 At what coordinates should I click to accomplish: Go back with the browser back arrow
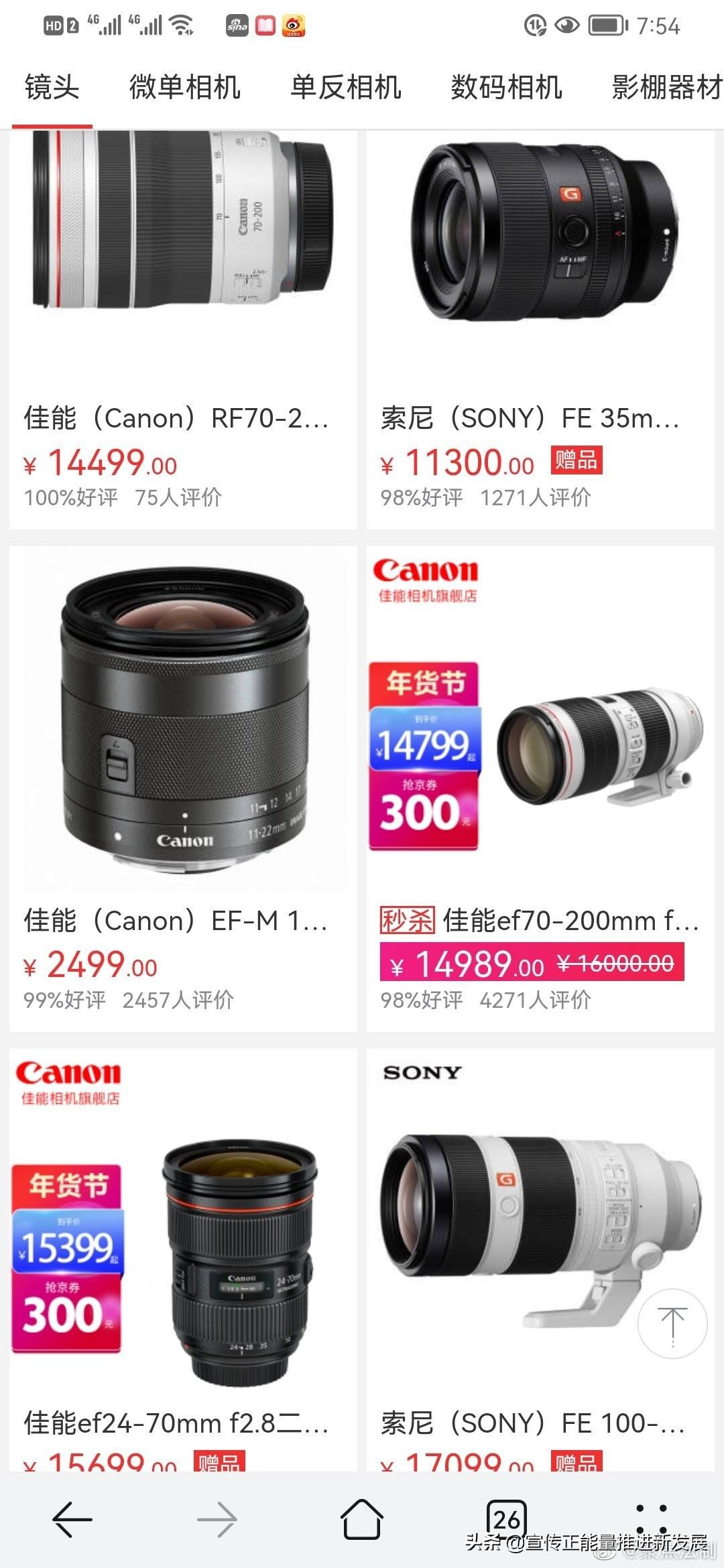pos(72,1519)
